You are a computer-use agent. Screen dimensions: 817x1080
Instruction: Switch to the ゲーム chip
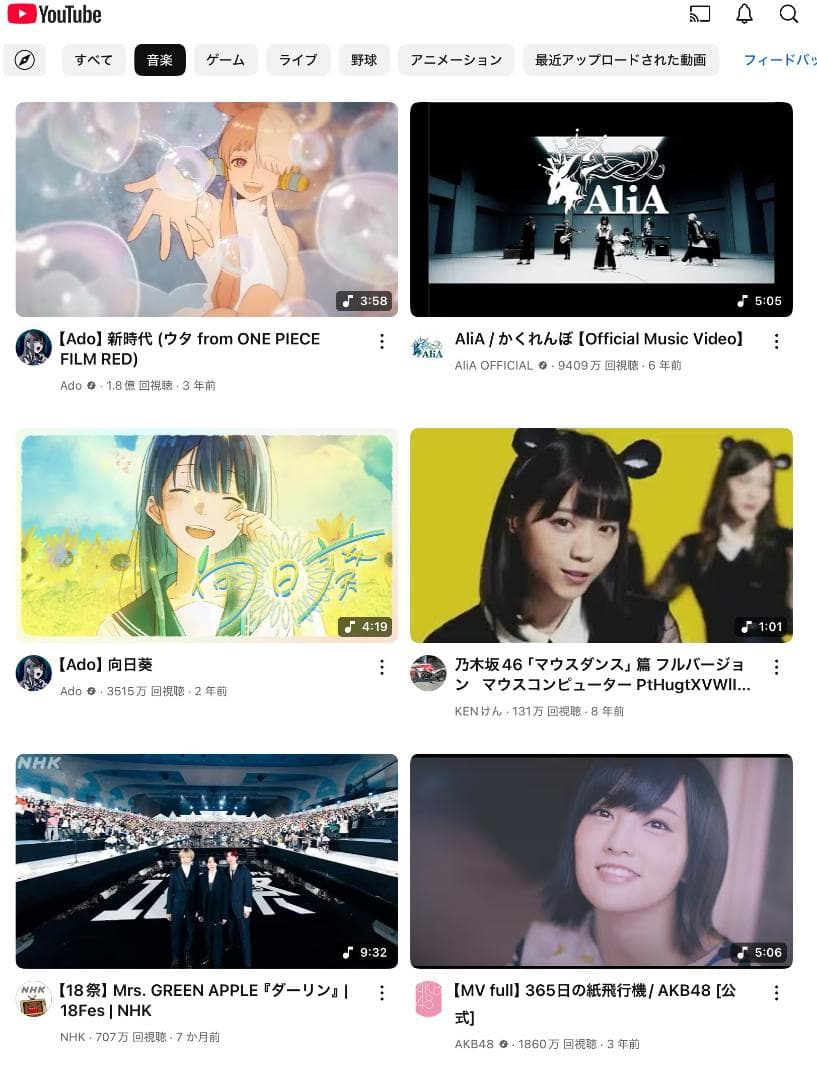[225, 60]
